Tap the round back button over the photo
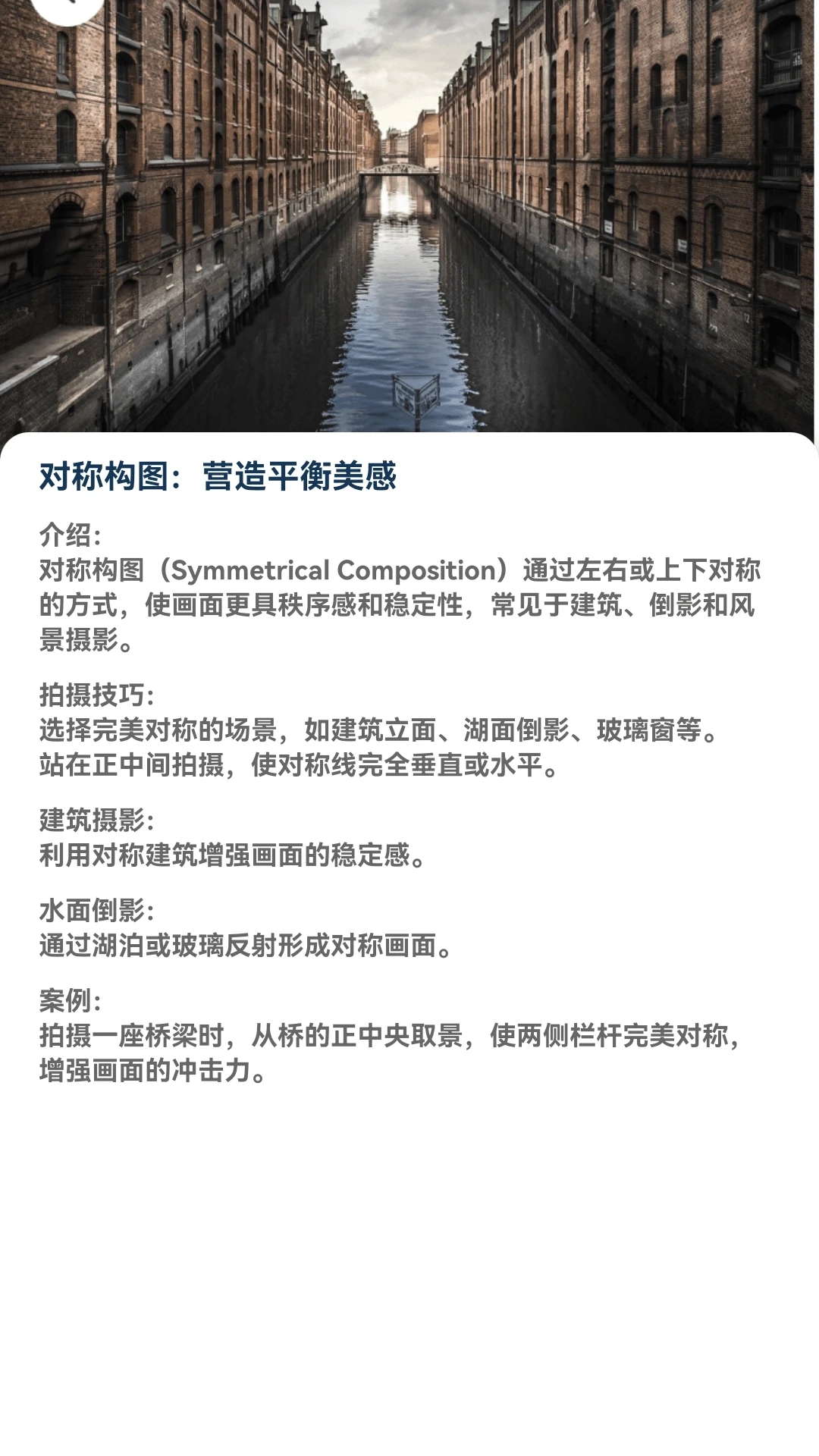Screen dimensions: 819x1456 pyautogui.click(x=68, y=6)
